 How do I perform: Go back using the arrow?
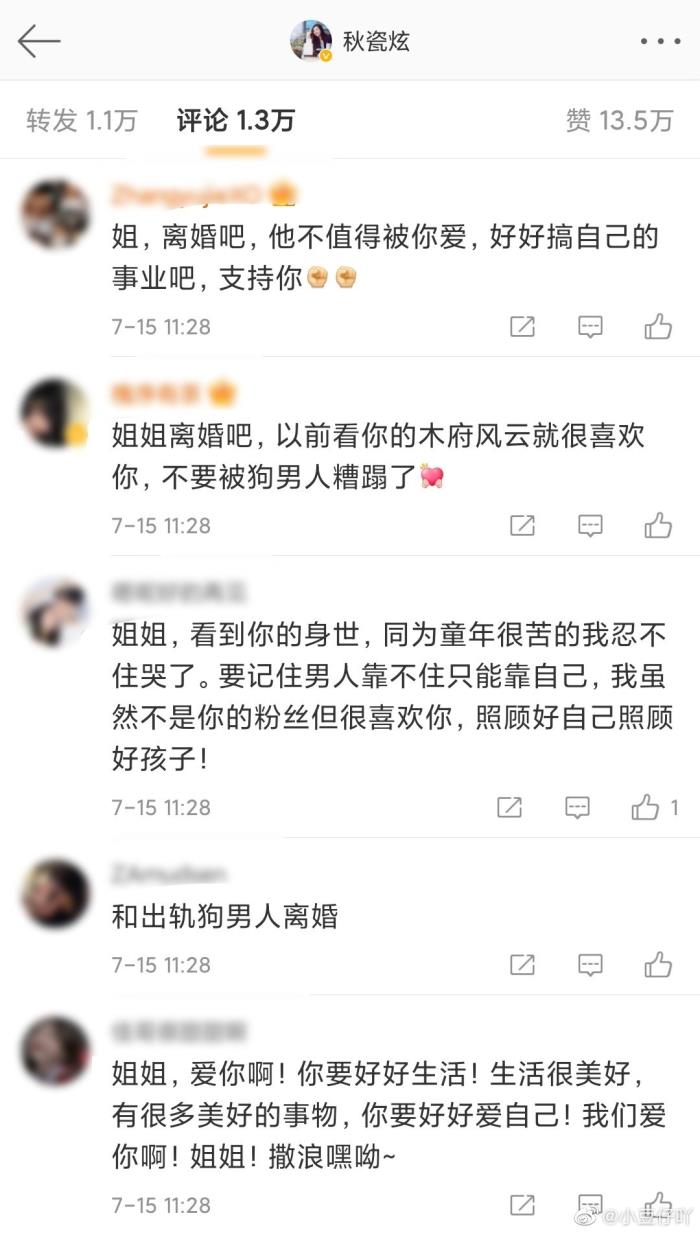(39, 41)
